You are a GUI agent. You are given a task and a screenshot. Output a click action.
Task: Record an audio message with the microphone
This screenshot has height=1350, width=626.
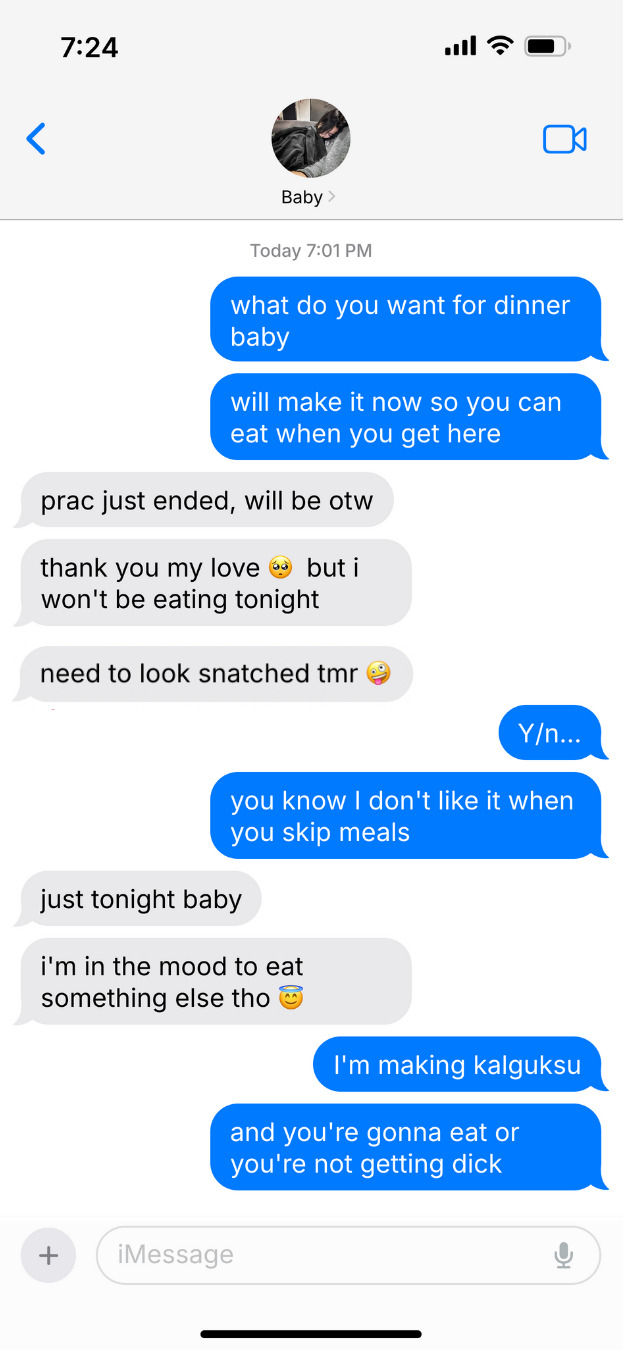564,1255
